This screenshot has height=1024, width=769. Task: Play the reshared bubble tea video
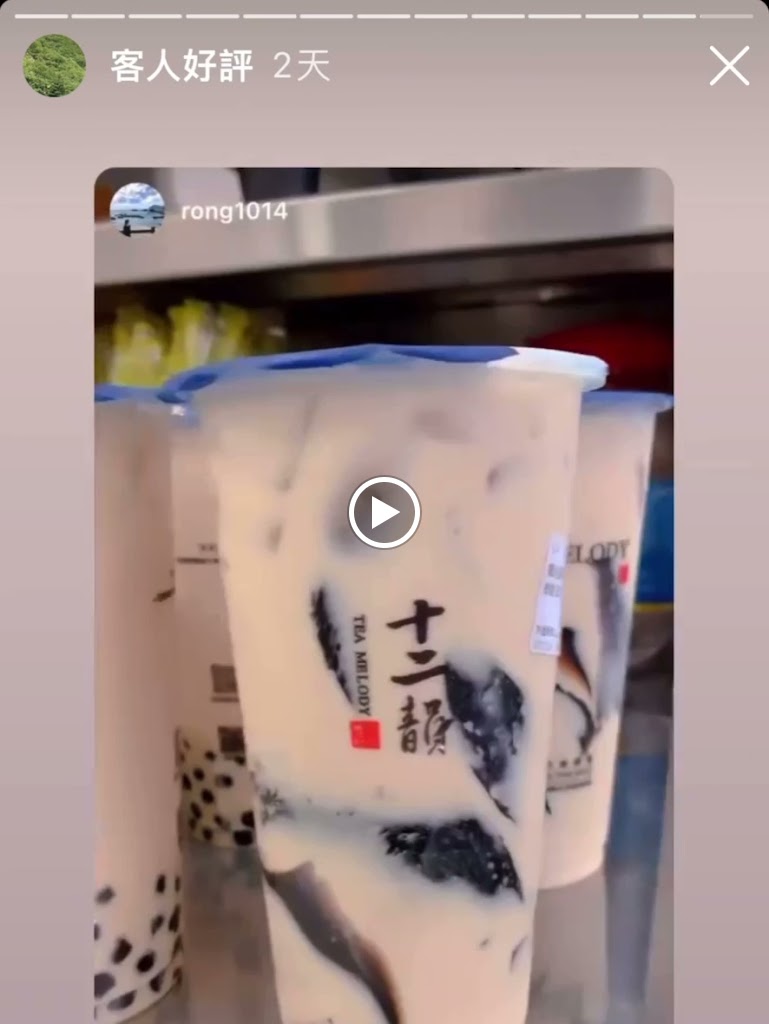(x=384, y=512)
